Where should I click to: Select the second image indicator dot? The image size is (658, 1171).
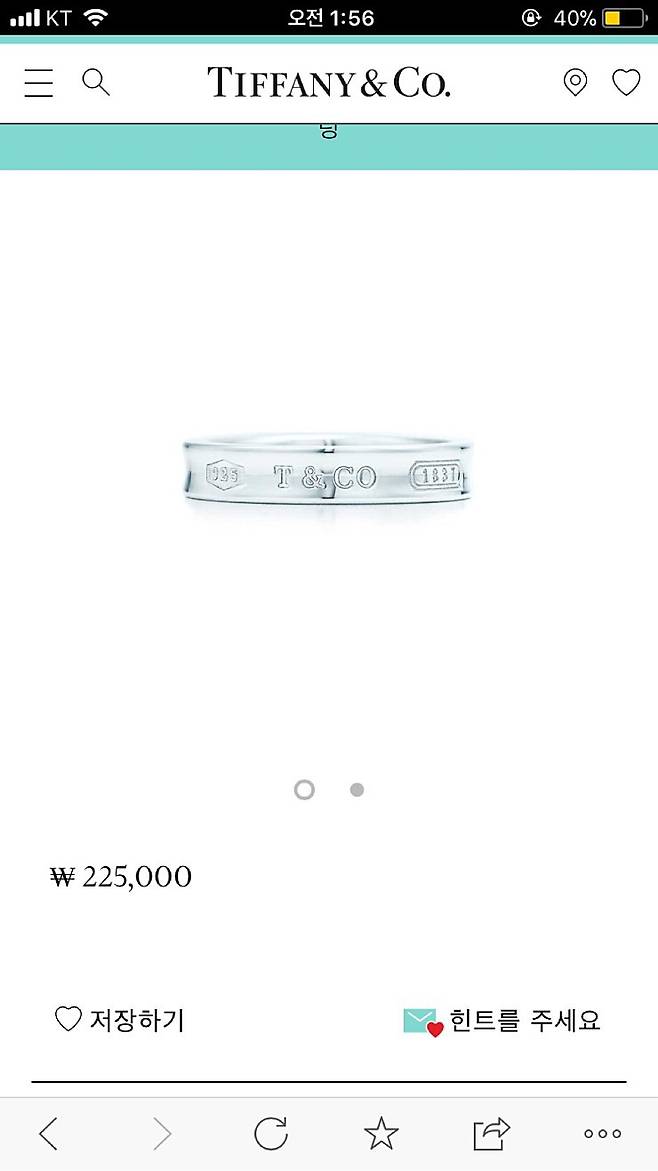tap(357, 790)
